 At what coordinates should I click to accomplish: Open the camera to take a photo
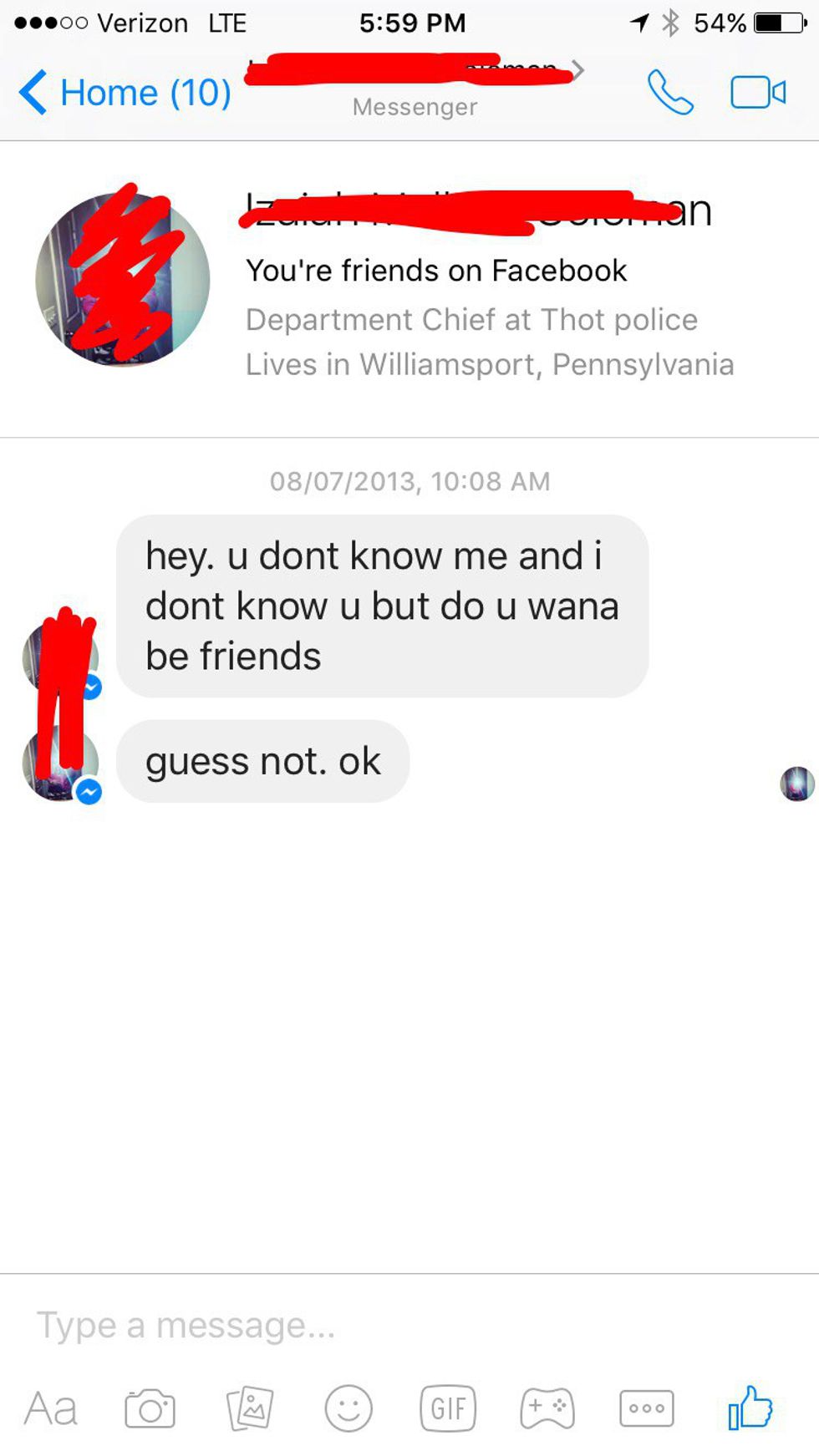[x=150, y=1409]
